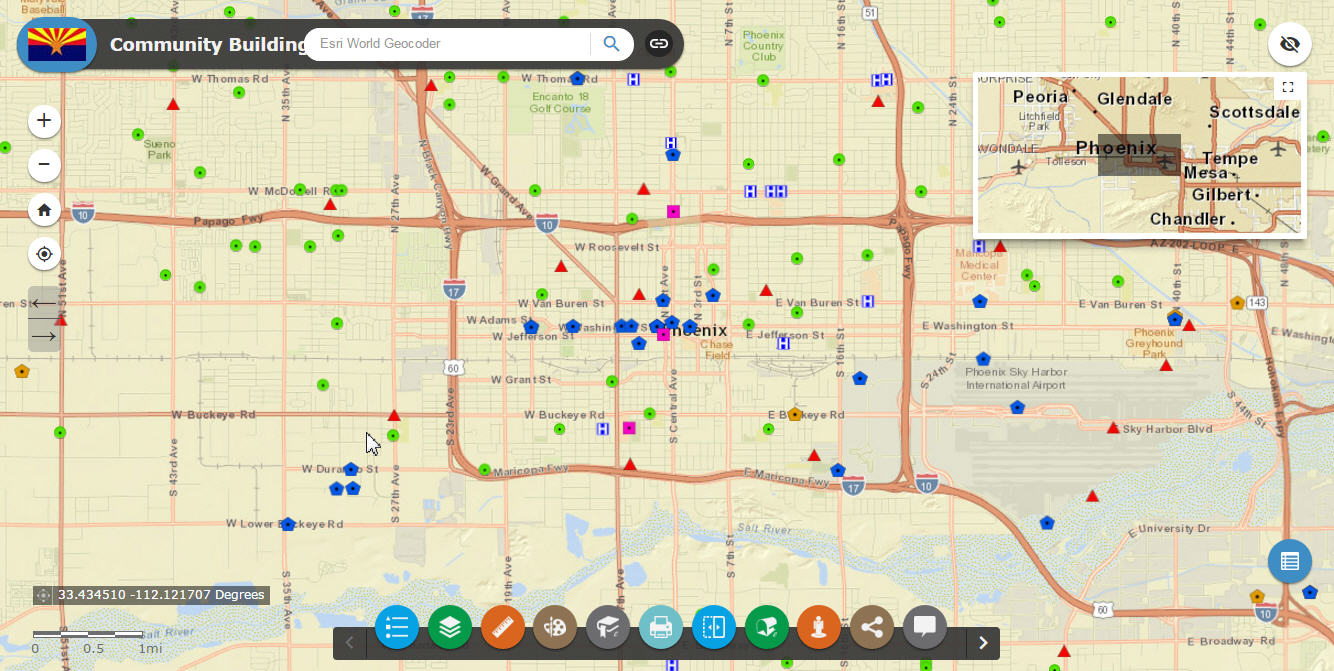The width and height of the screenshot is (1334, 671).
Task: Open the attribute table button
Action: point(1289,561)
